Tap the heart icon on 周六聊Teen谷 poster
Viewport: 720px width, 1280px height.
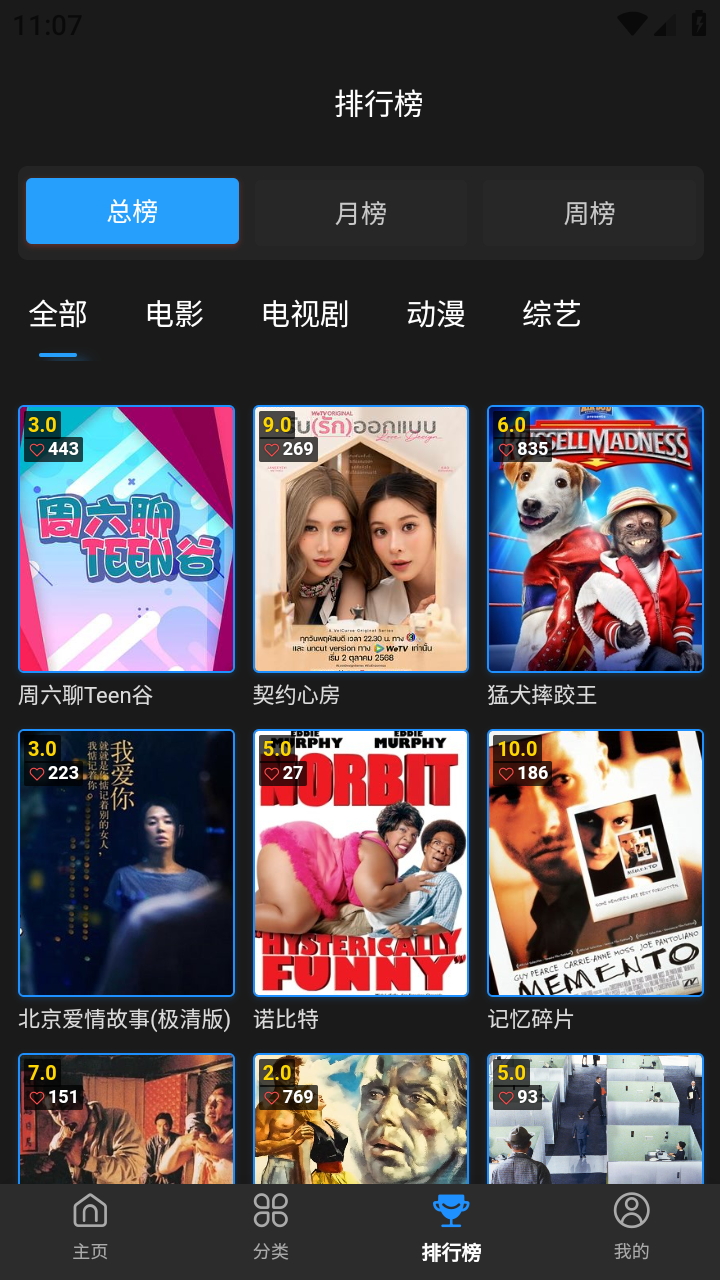click(x=38, y=449)
